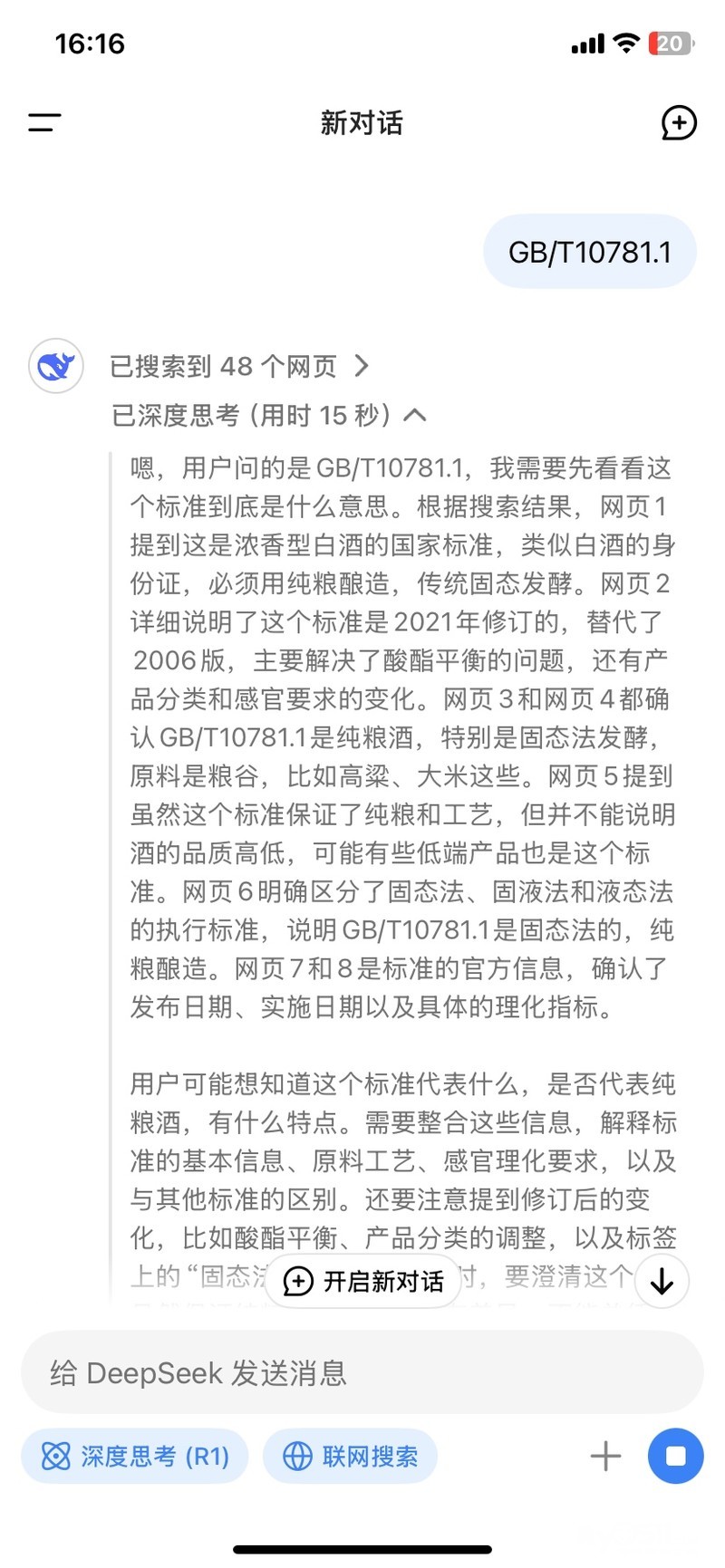Toggle 深度思考 (R1) mode
Image resolution: width=725 pixels, height=1568 pixels.
pyautogui.click(x=135, y=1456)
